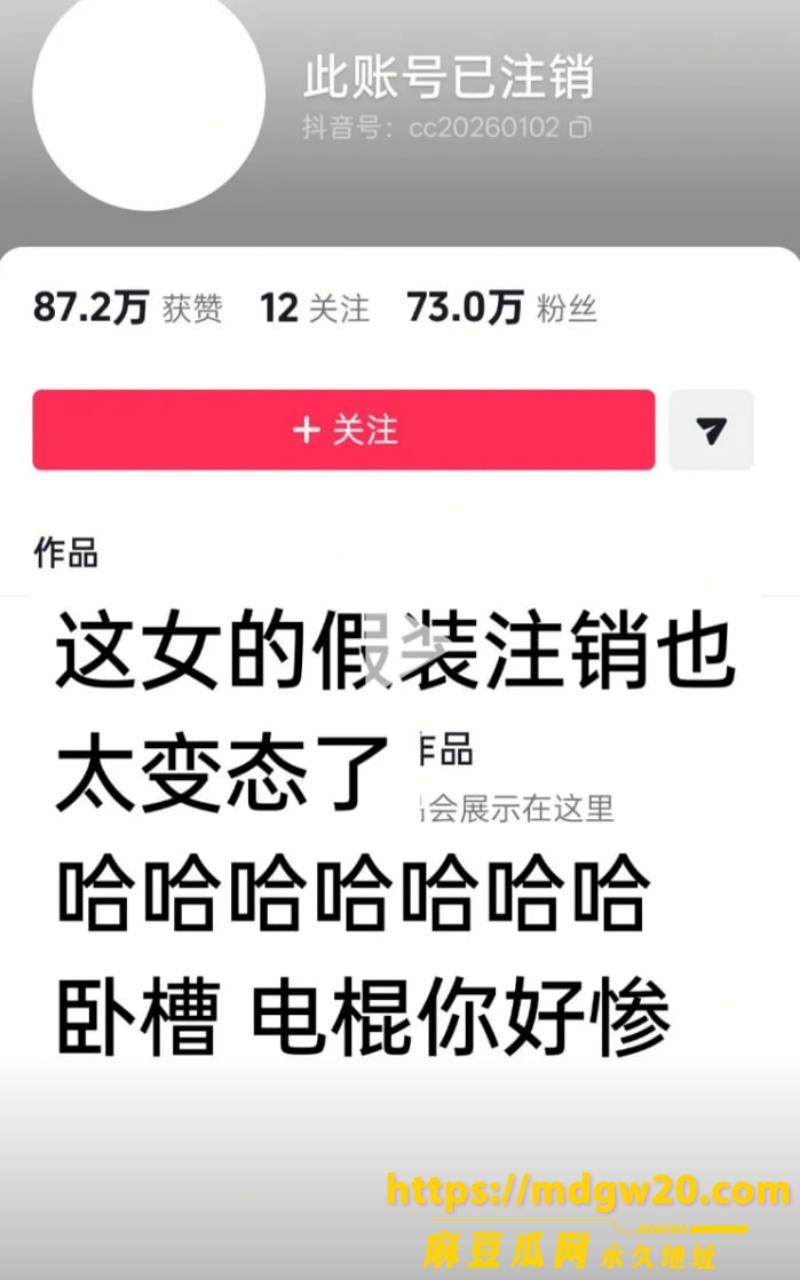Switch to the 作品 tab
Image resolution: width=800 pixels, height=1280 pixels.
click(x=66, y=552)
